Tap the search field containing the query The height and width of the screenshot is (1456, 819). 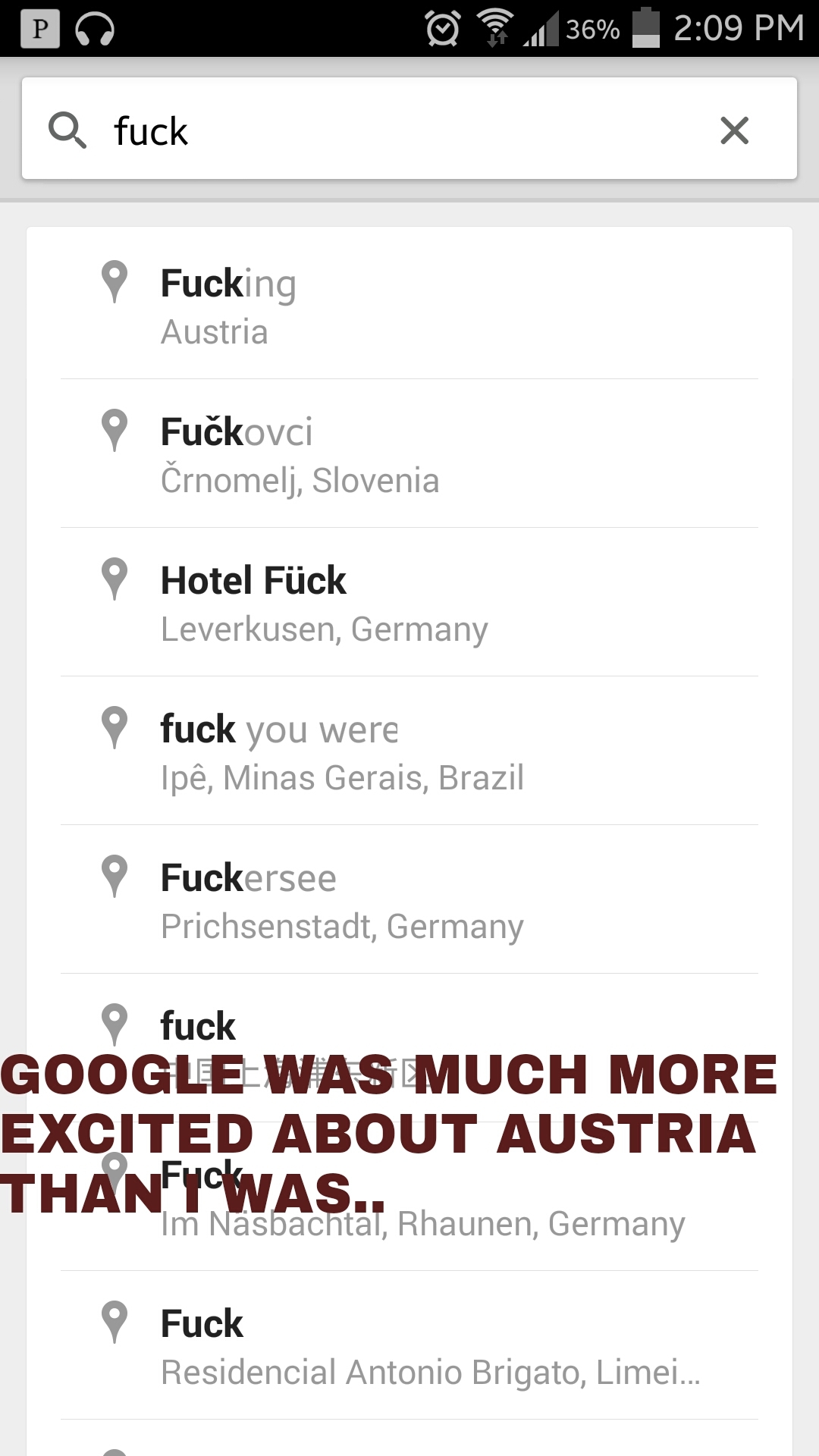click(394, 130)
